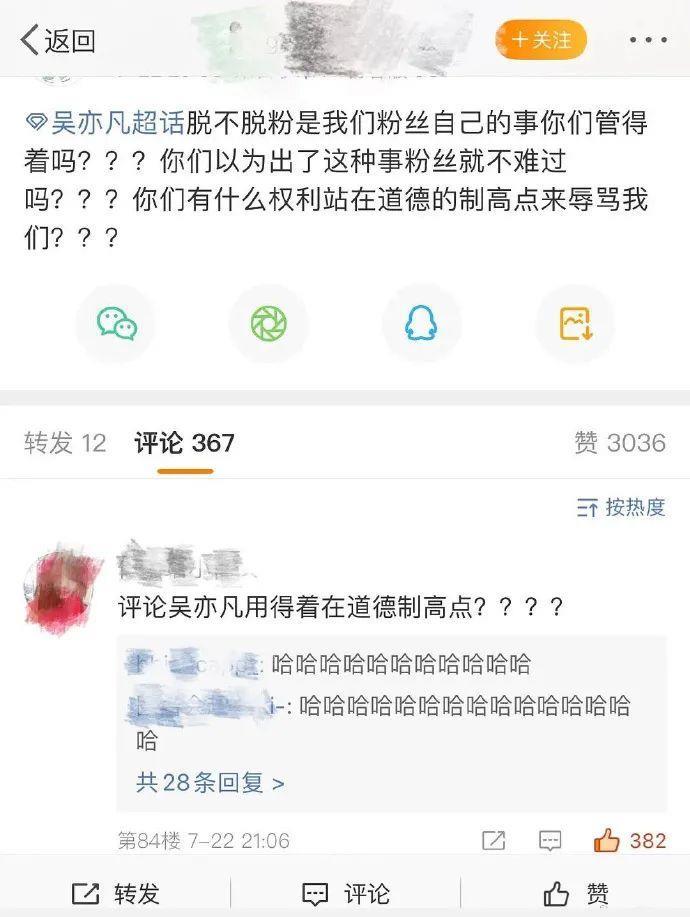
Task: Like the comment with 382 likes
Action: (607, 841)
